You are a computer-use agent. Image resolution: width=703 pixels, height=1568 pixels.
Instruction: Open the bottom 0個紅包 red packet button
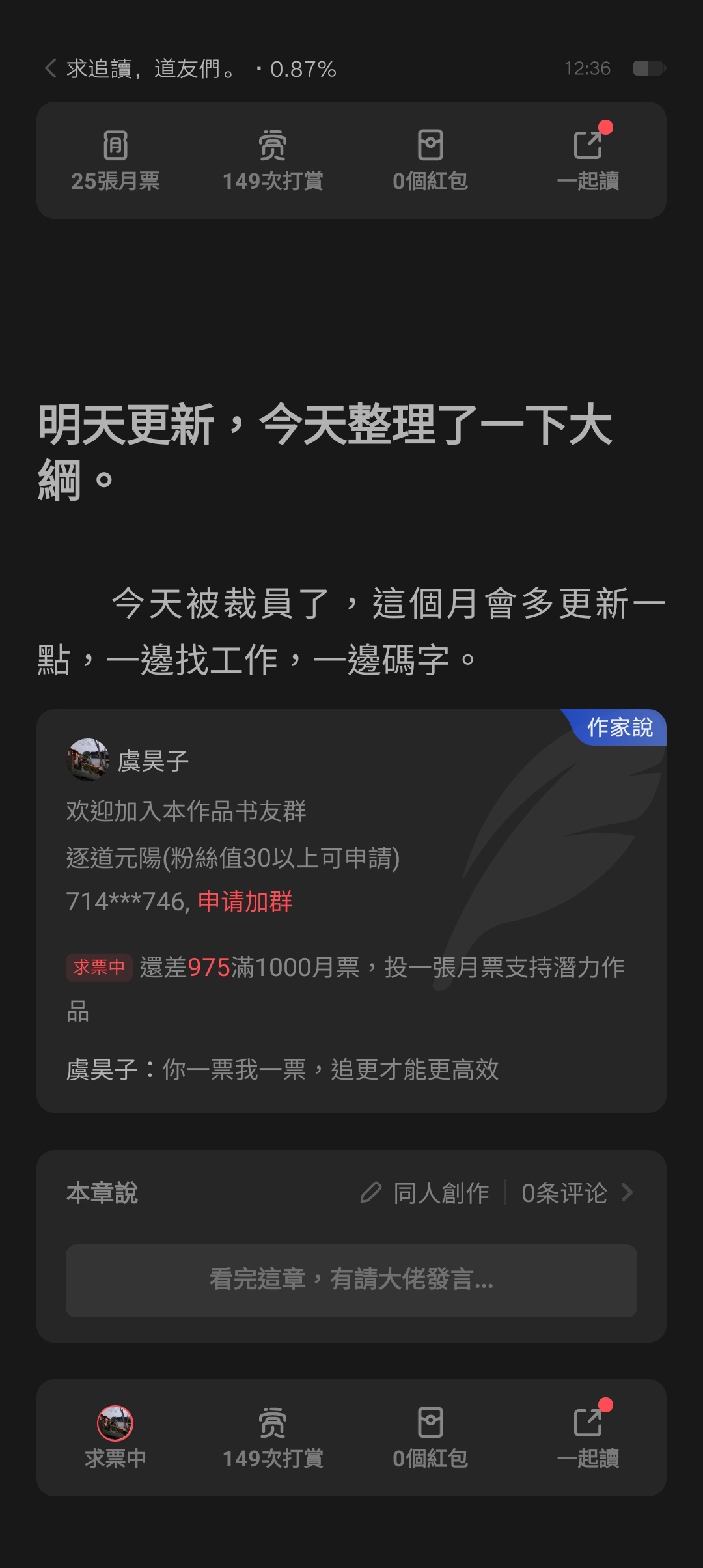430,1437
